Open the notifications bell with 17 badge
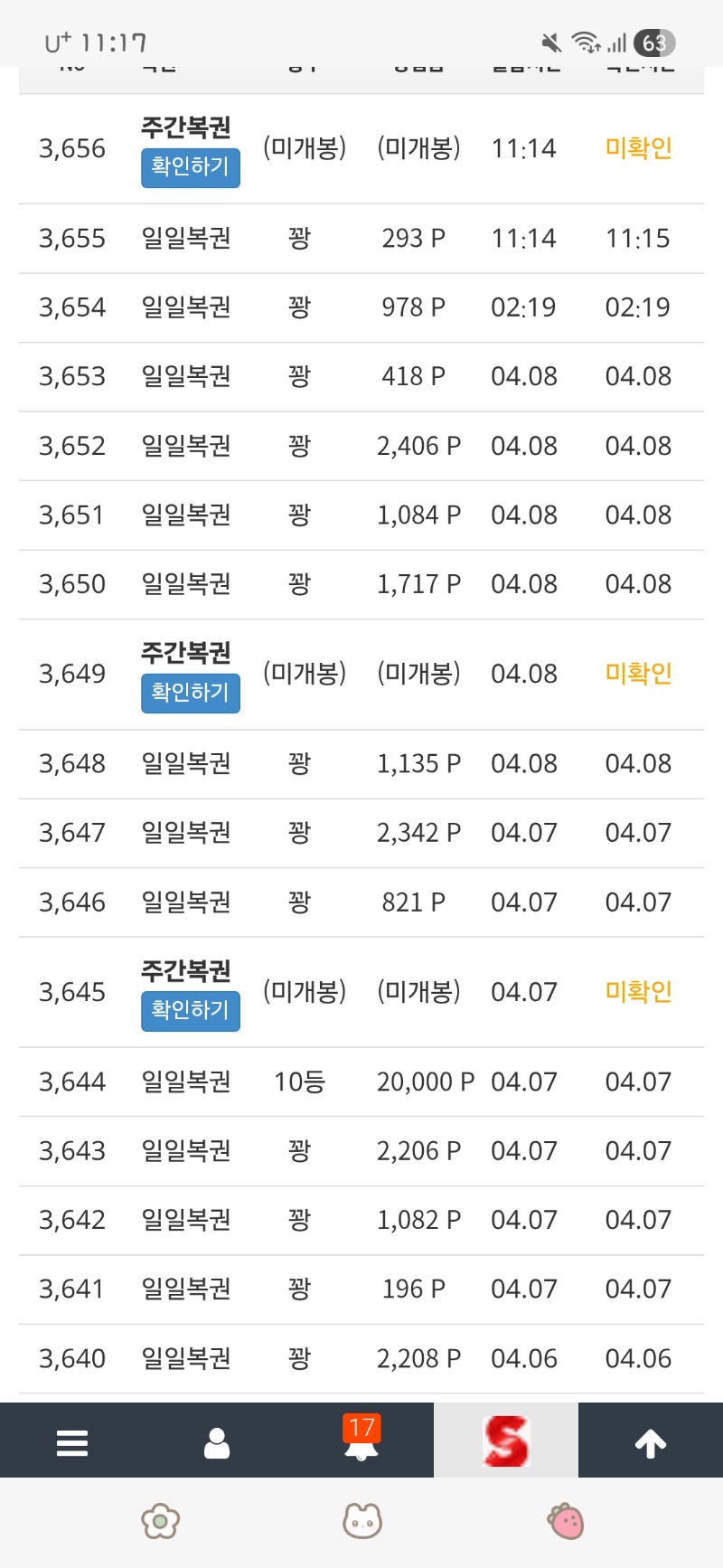The image size is (723, 1568). click(x=361, y=1440)
